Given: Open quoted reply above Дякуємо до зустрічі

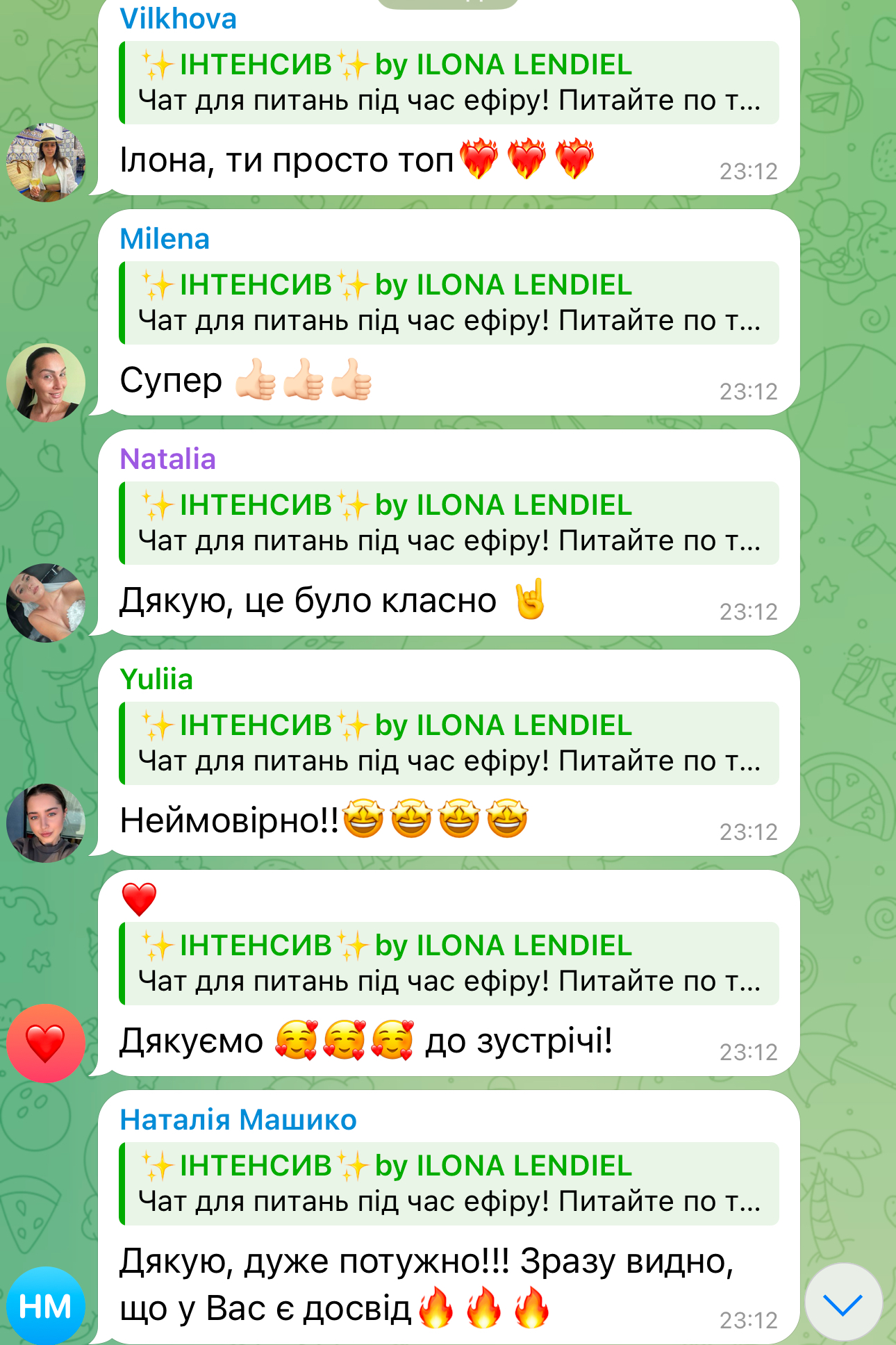Looking at the screenshot, I should (x=449, y=964).
